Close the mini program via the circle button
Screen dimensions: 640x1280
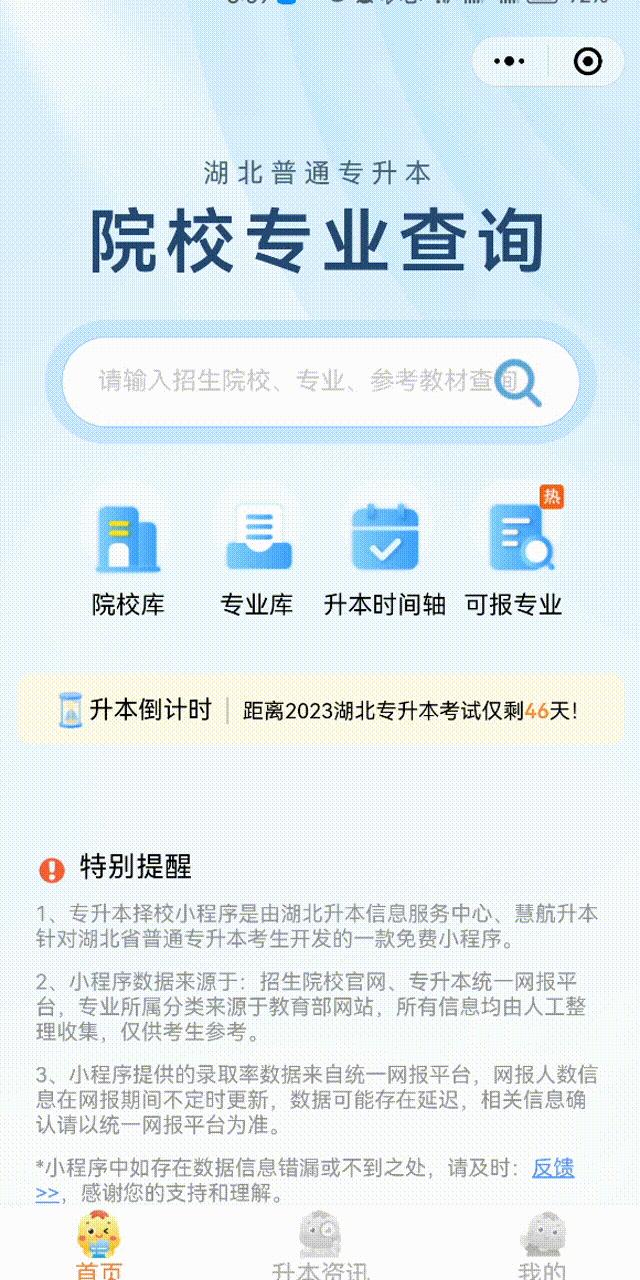(x=587, y=62)
